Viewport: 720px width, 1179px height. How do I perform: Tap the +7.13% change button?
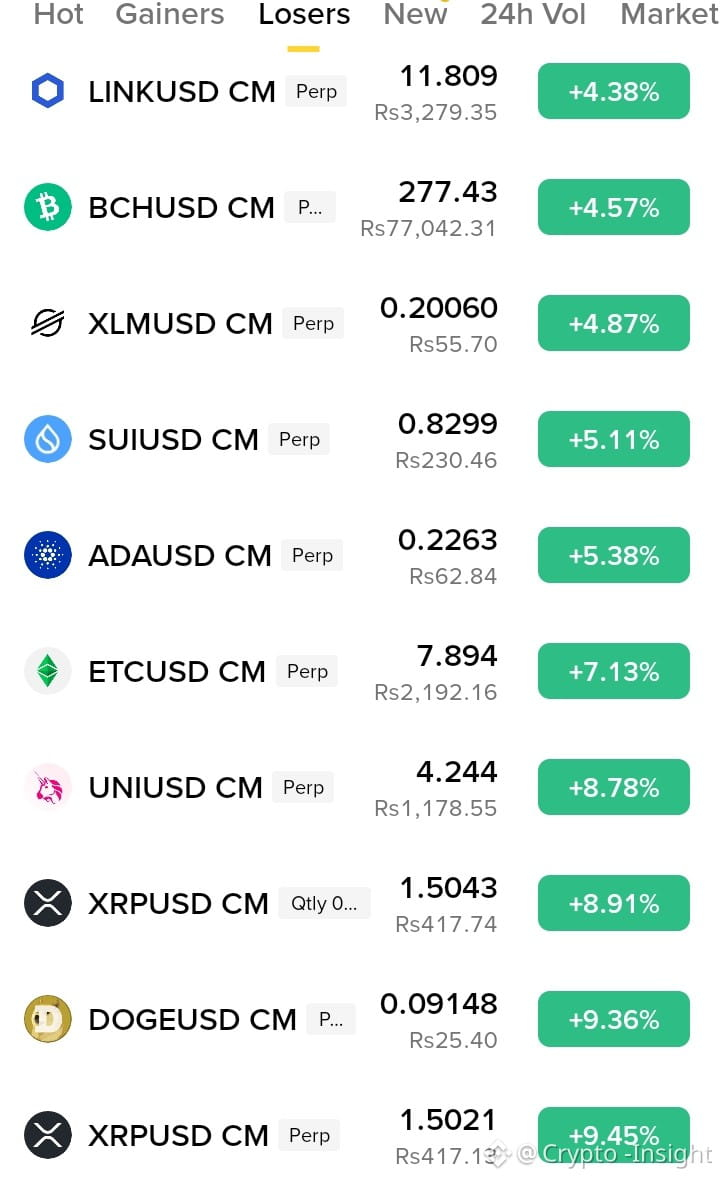(613, 671)
